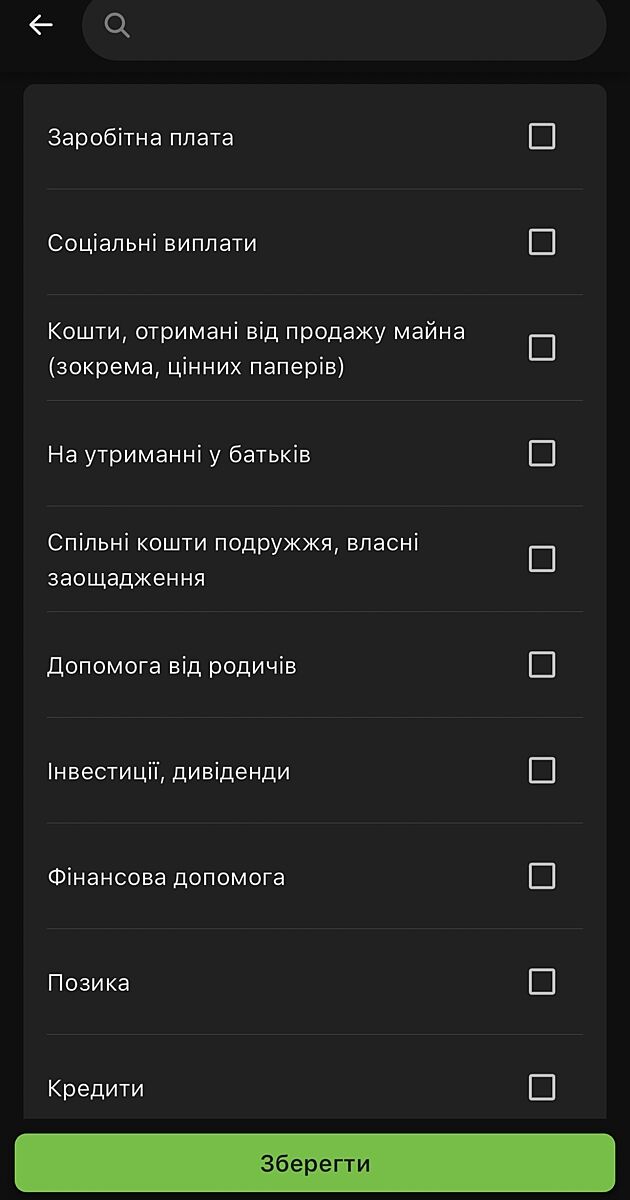
Task: Select Спільні кошти подружжя, власні заощадження
Action: pos(542,559)
